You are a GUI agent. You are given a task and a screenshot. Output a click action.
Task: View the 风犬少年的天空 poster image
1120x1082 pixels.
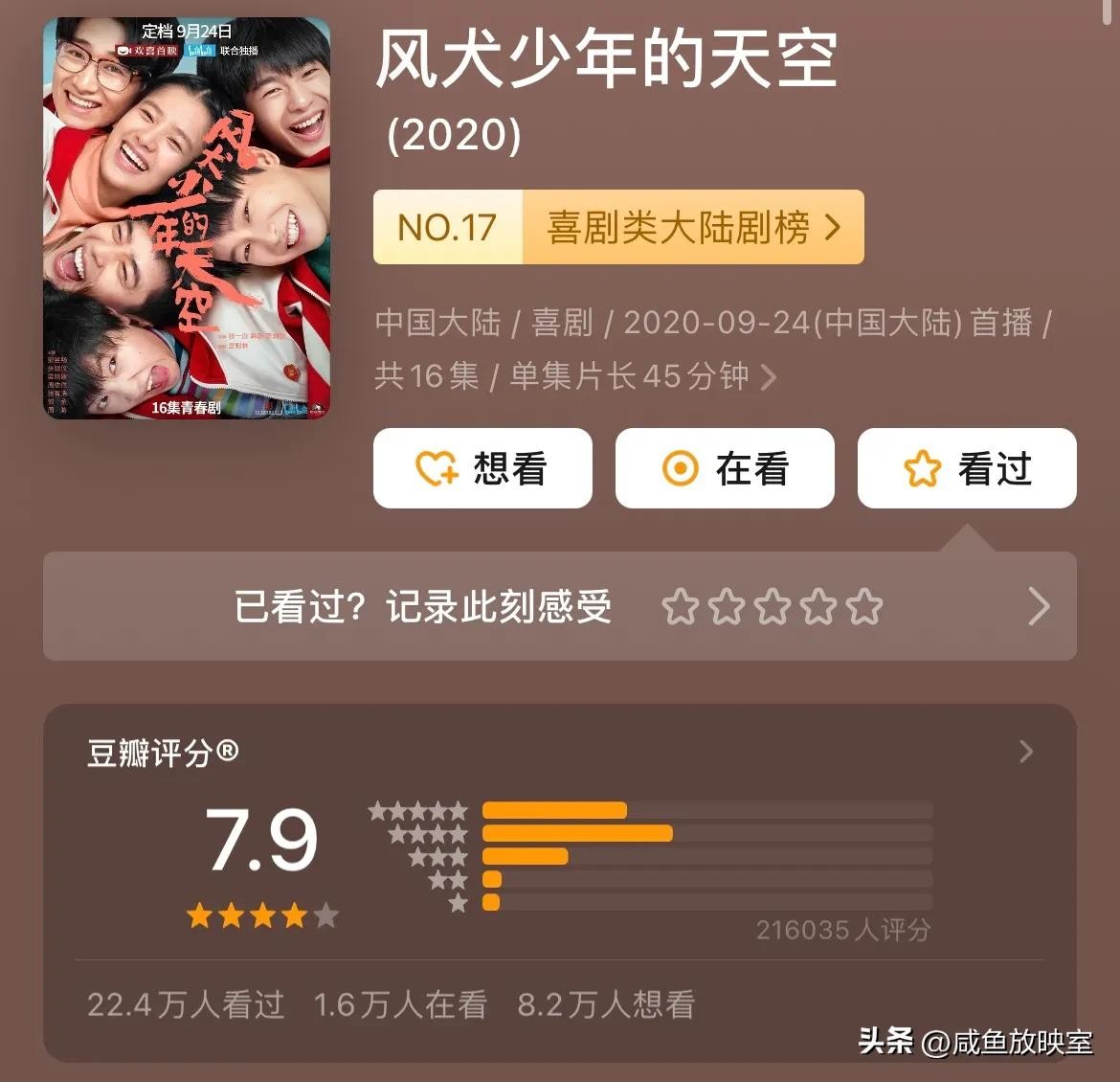point(187,217)
